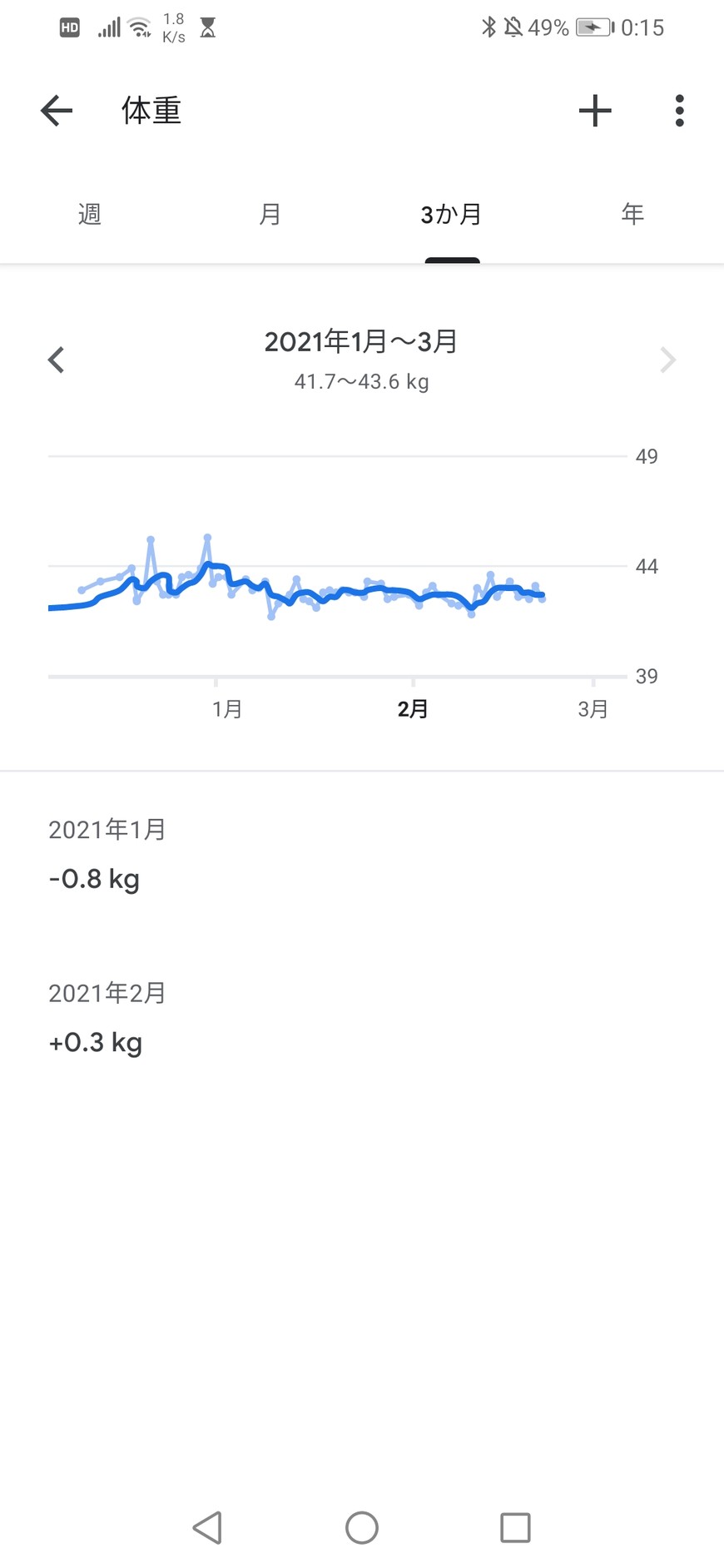This screenshot has height=1568, width=724.
Task: Add a new weight entry
Action: click(x=595, y=111)
